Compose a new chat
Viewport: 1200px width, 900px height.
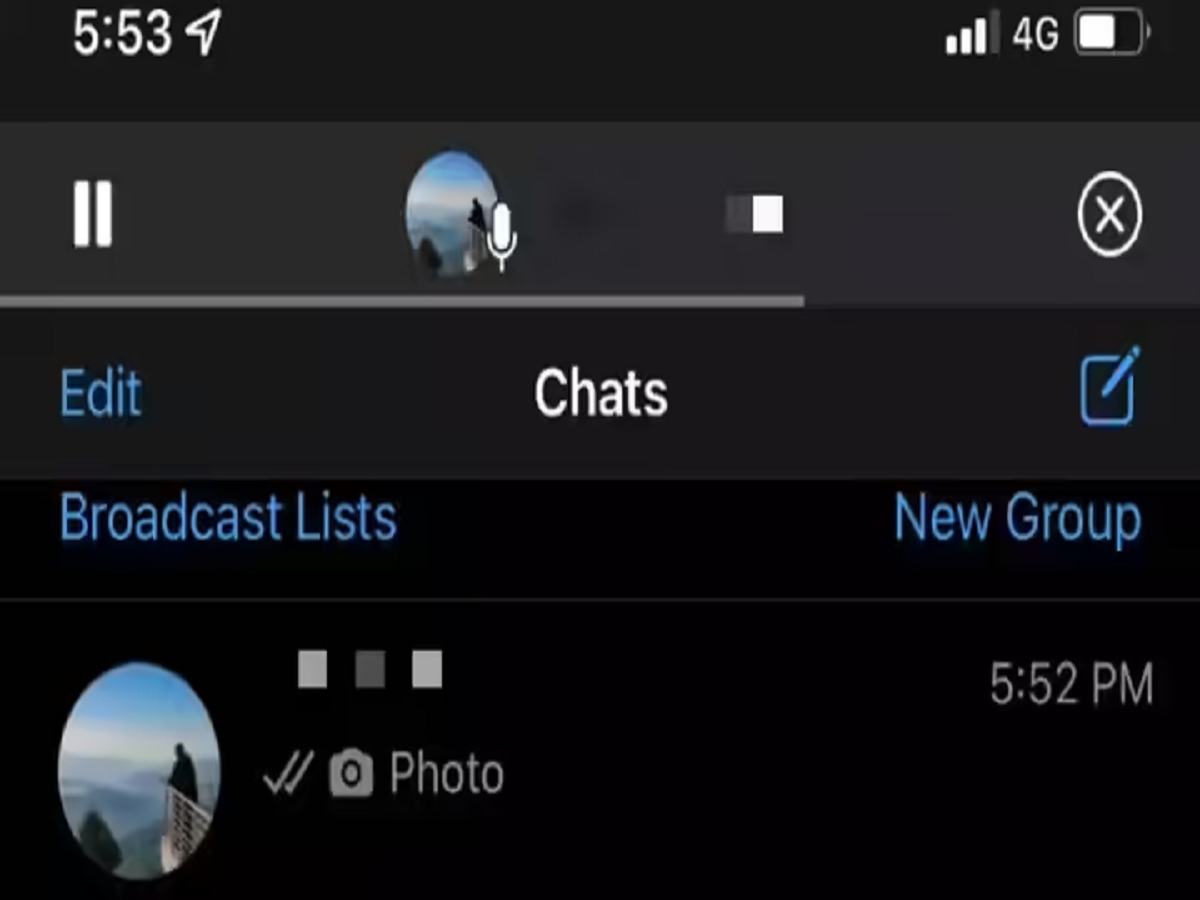coord(1110,387)
